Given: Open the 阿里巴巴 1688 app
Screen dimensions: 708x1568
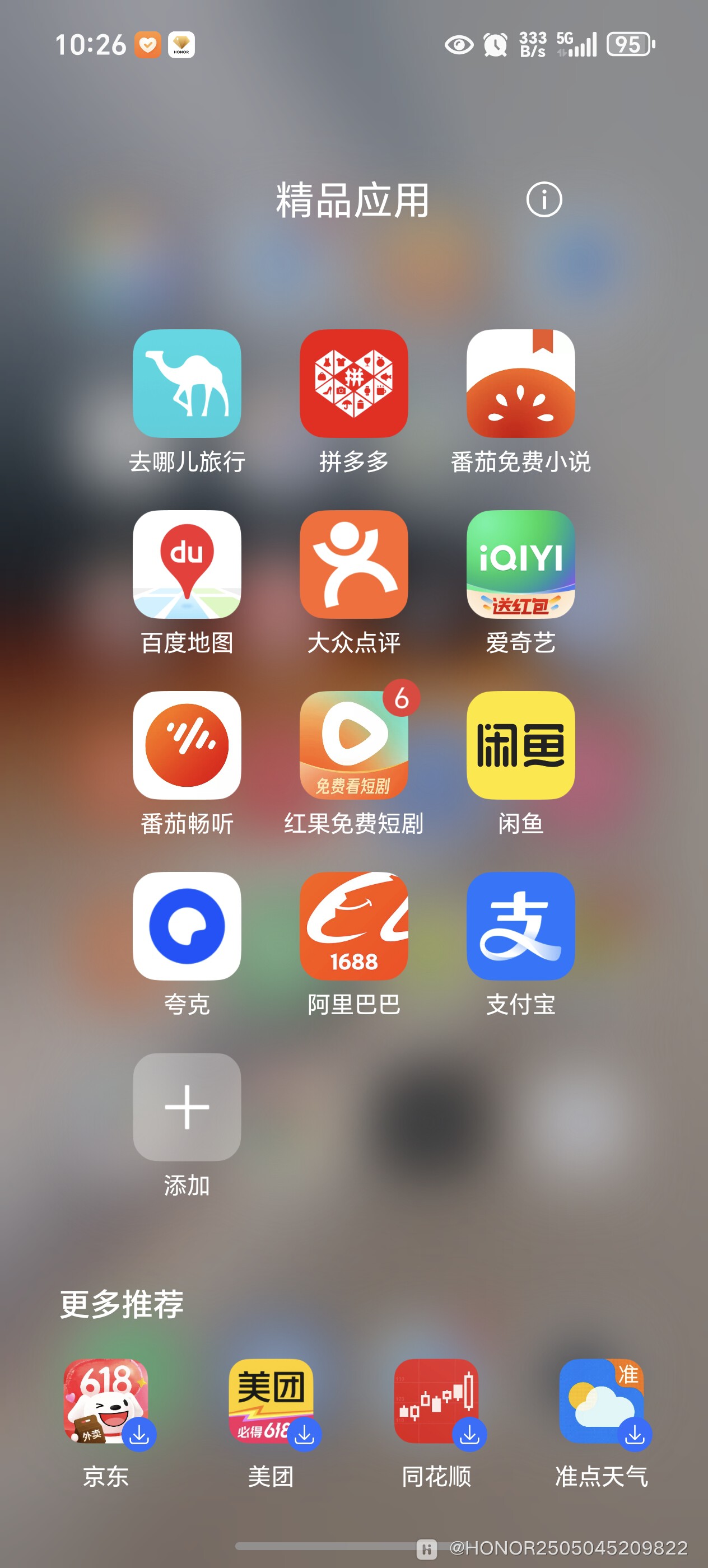Looking at the screenshot, I should [353, 926].
